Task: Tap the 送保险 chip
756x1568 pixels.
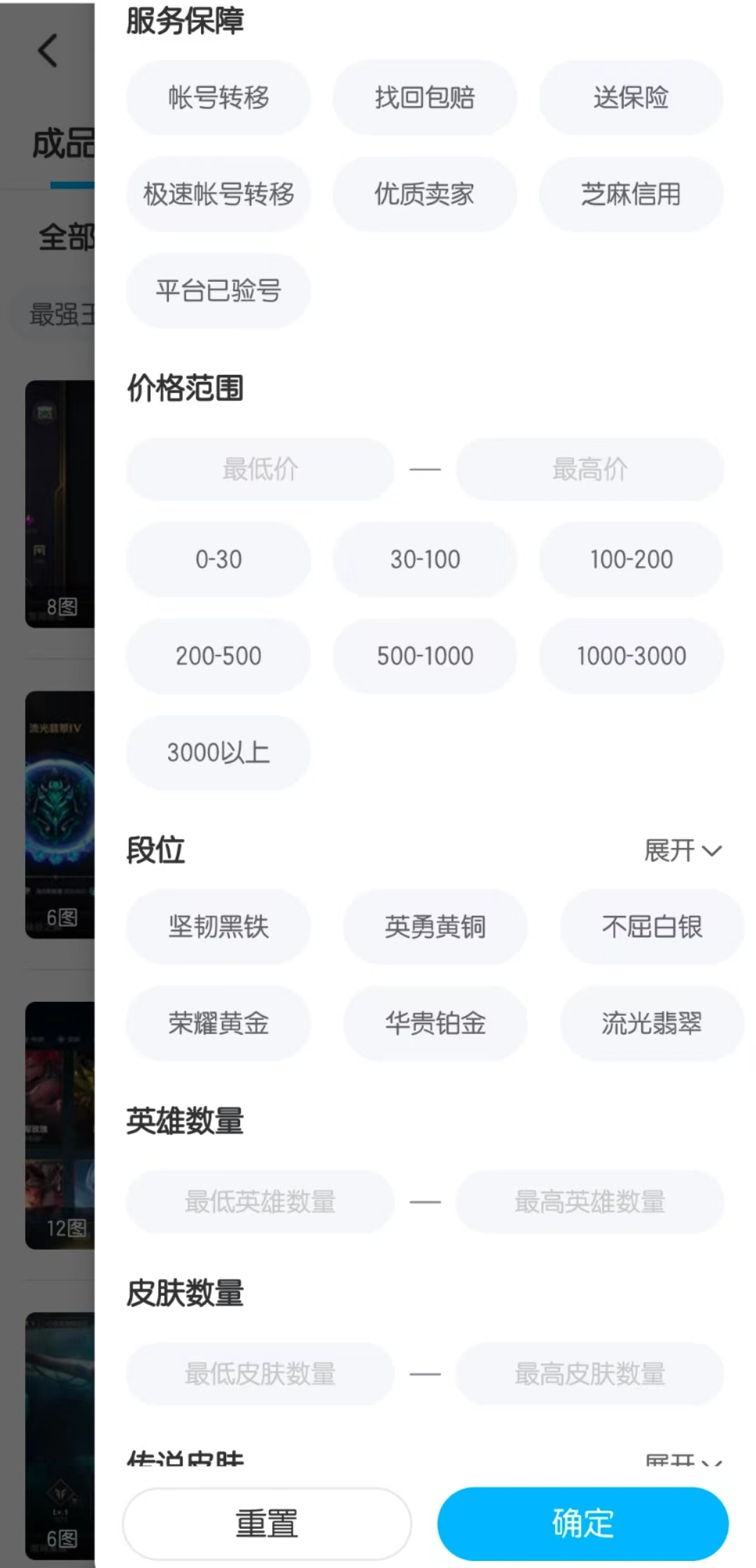Action: coord(631,97)
